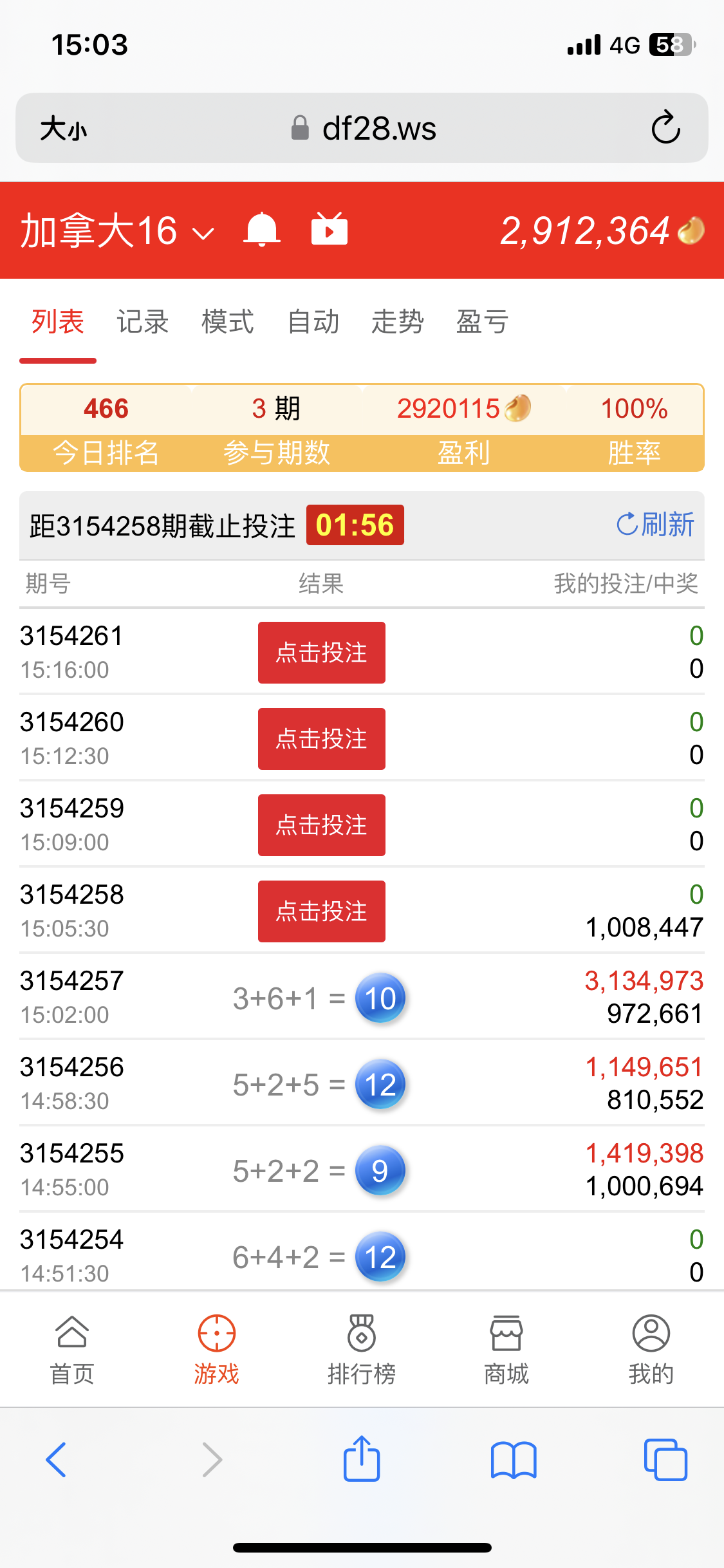724x1568 pixels.
Task: Open result row for period 3154257
Action: 360,998
